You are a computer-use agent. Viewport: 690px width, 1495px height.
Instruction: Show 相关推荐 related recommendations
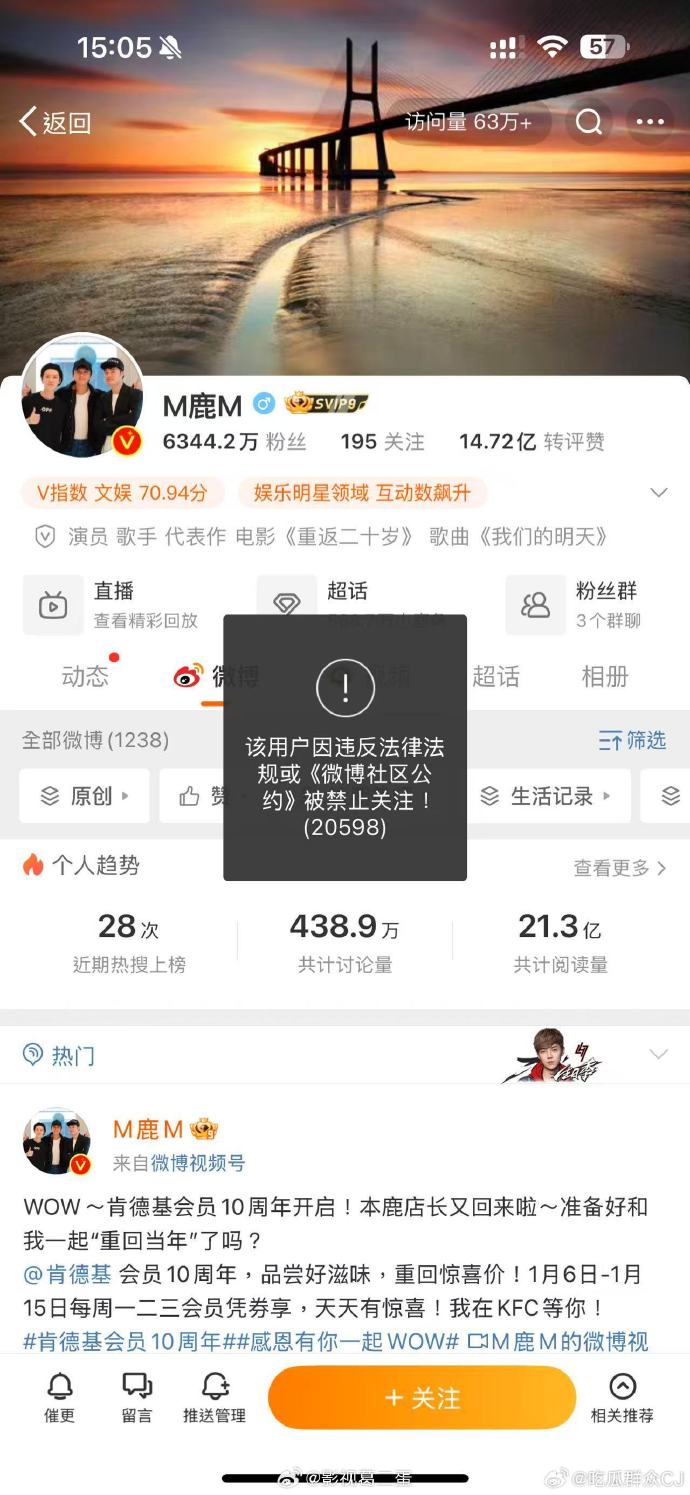(x=622, y=1397)
